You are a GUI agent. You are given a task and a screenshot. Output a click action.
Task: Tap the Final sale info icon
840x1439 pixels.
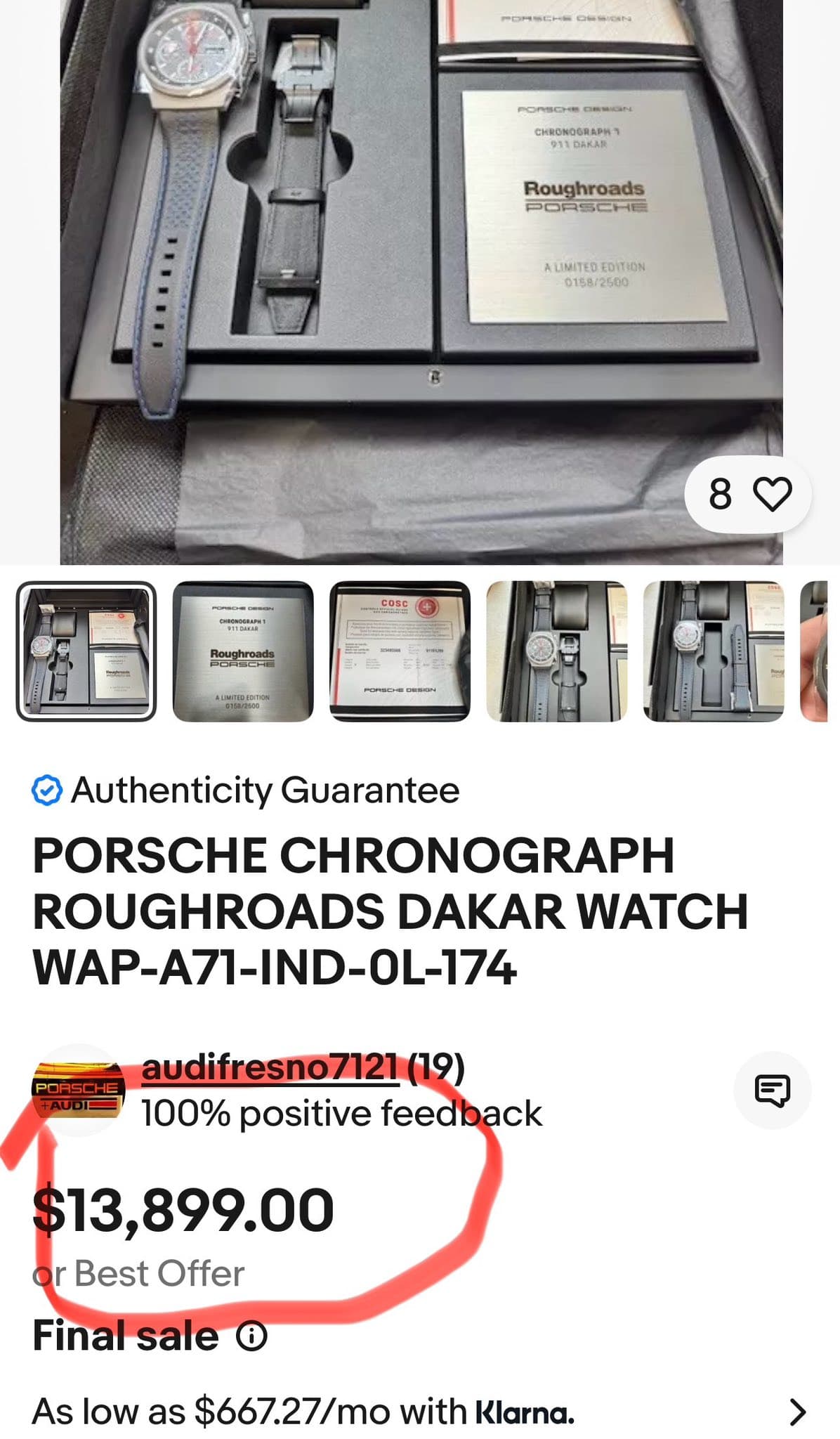251,1336
